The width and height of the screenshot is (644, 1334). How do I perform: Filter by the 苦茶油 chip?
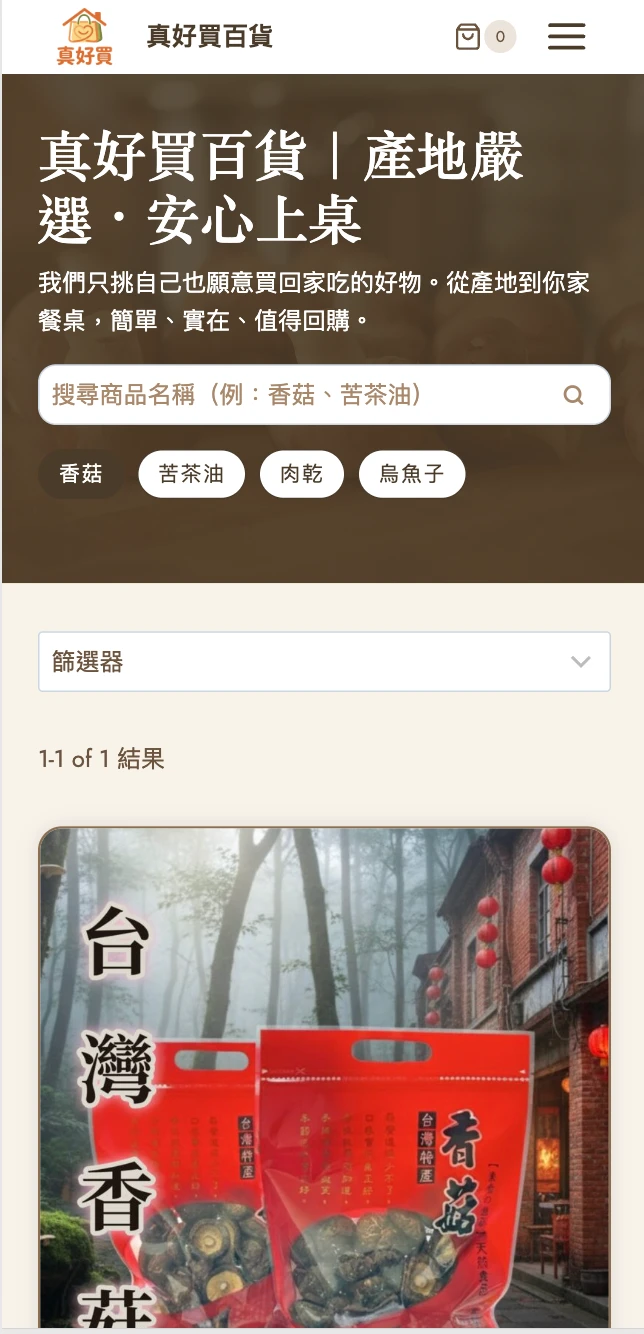pos(191,474)
